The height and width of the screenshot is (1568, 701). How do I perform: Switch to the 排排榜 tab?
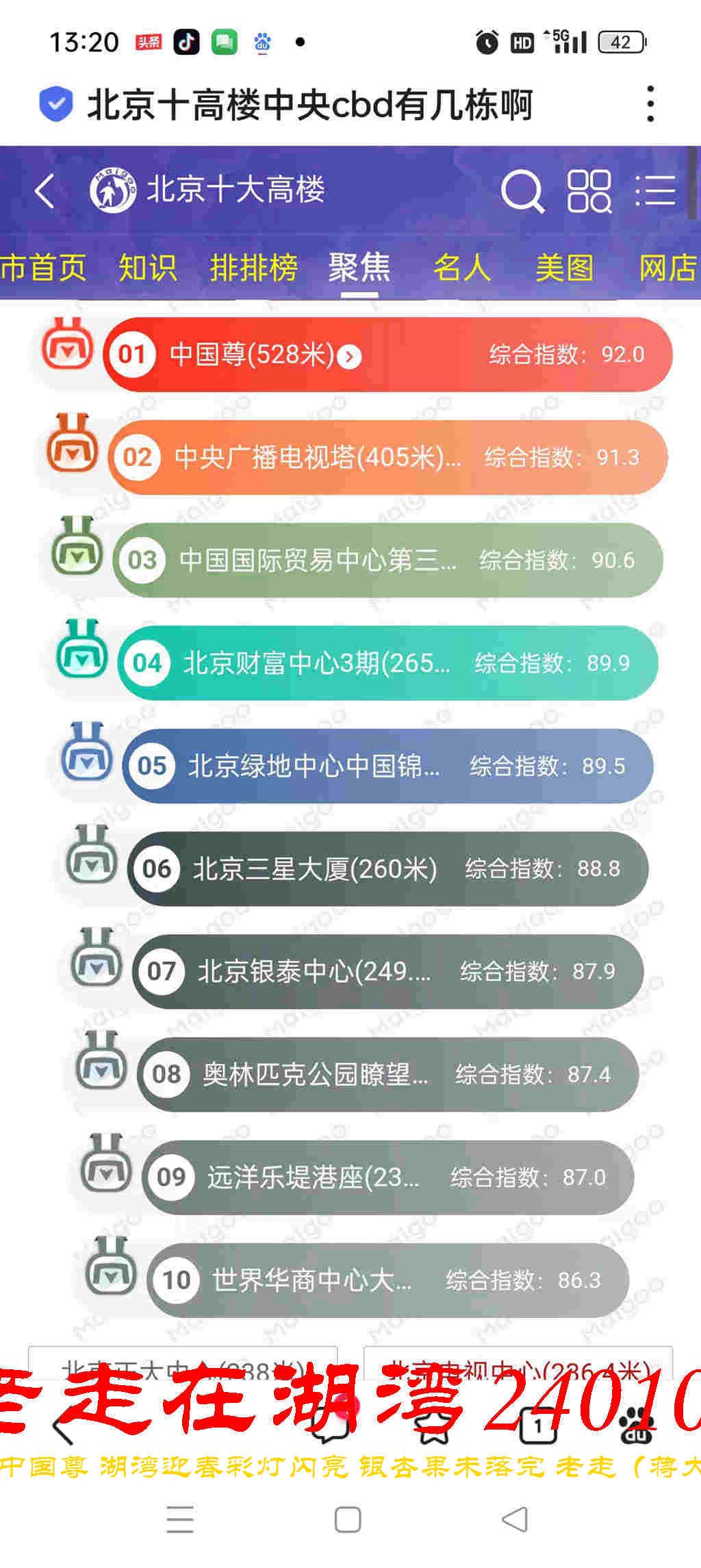pyautogui.click(x=253, y=267)
